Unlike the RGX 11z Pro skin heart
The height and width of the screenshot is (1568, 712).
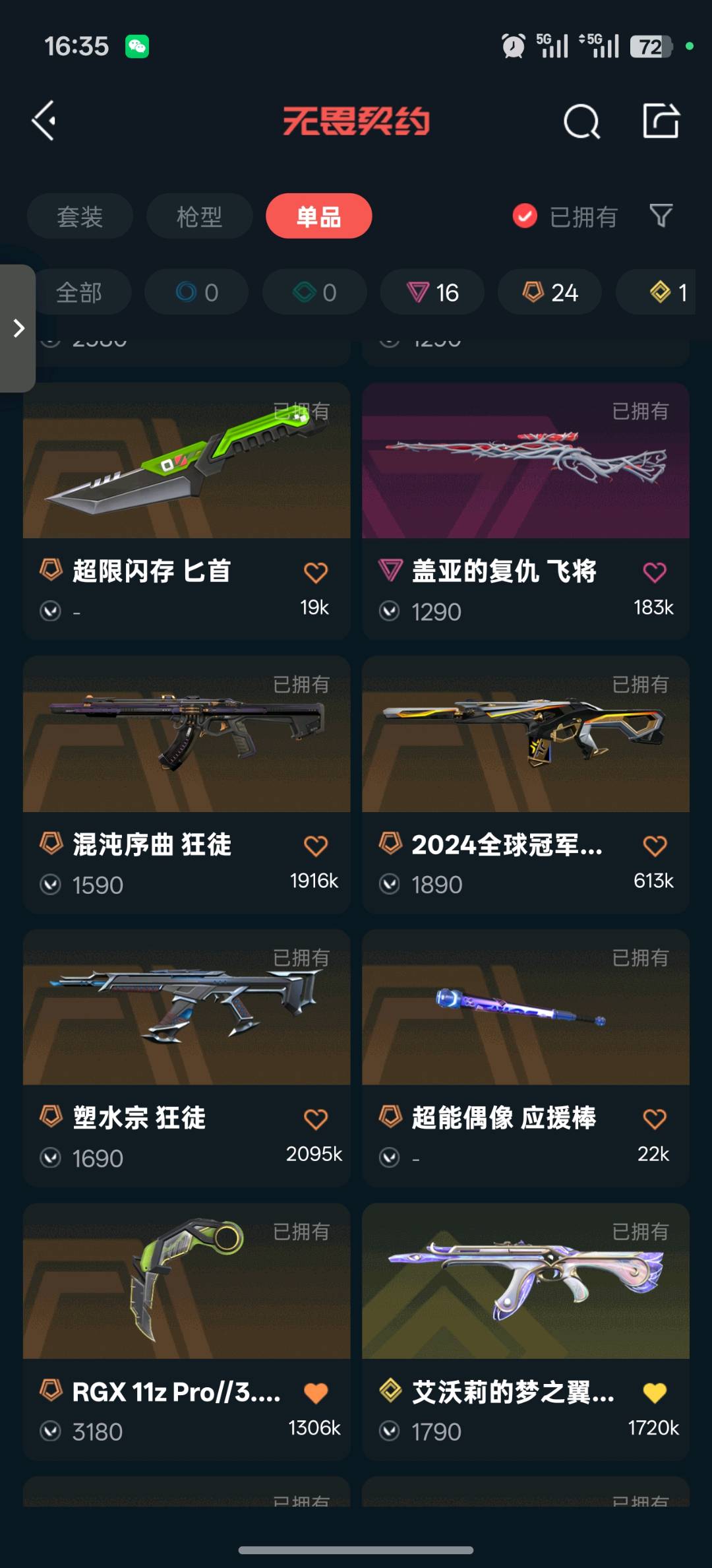click(315, 1393)
